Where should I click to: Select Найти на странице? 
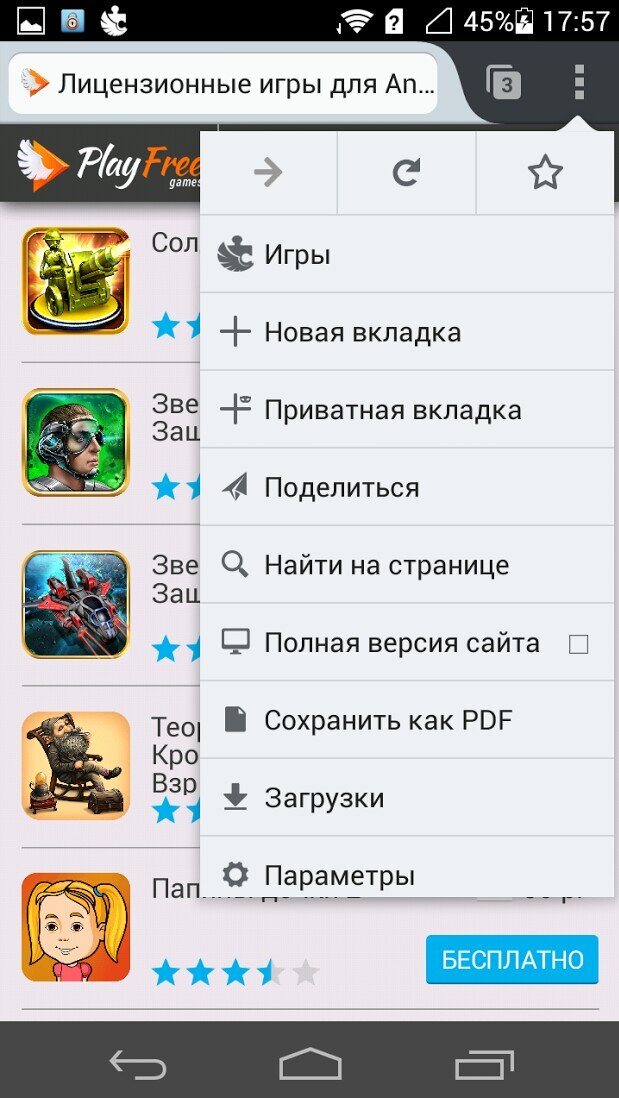pos(407,565)
